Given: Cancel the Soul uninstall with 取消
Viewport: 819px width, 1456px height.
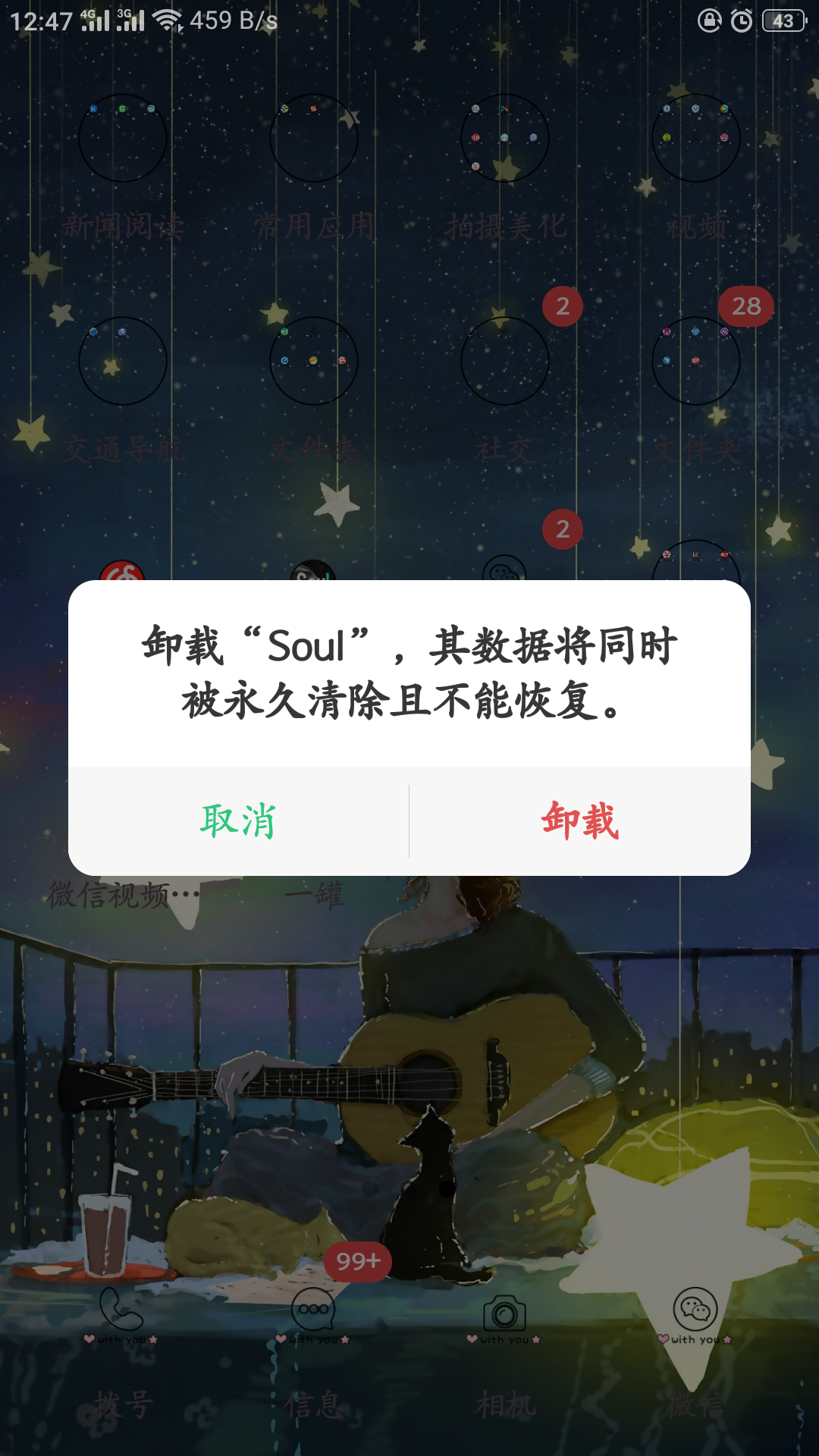Looking at the screenshot, I should point(238,821).
